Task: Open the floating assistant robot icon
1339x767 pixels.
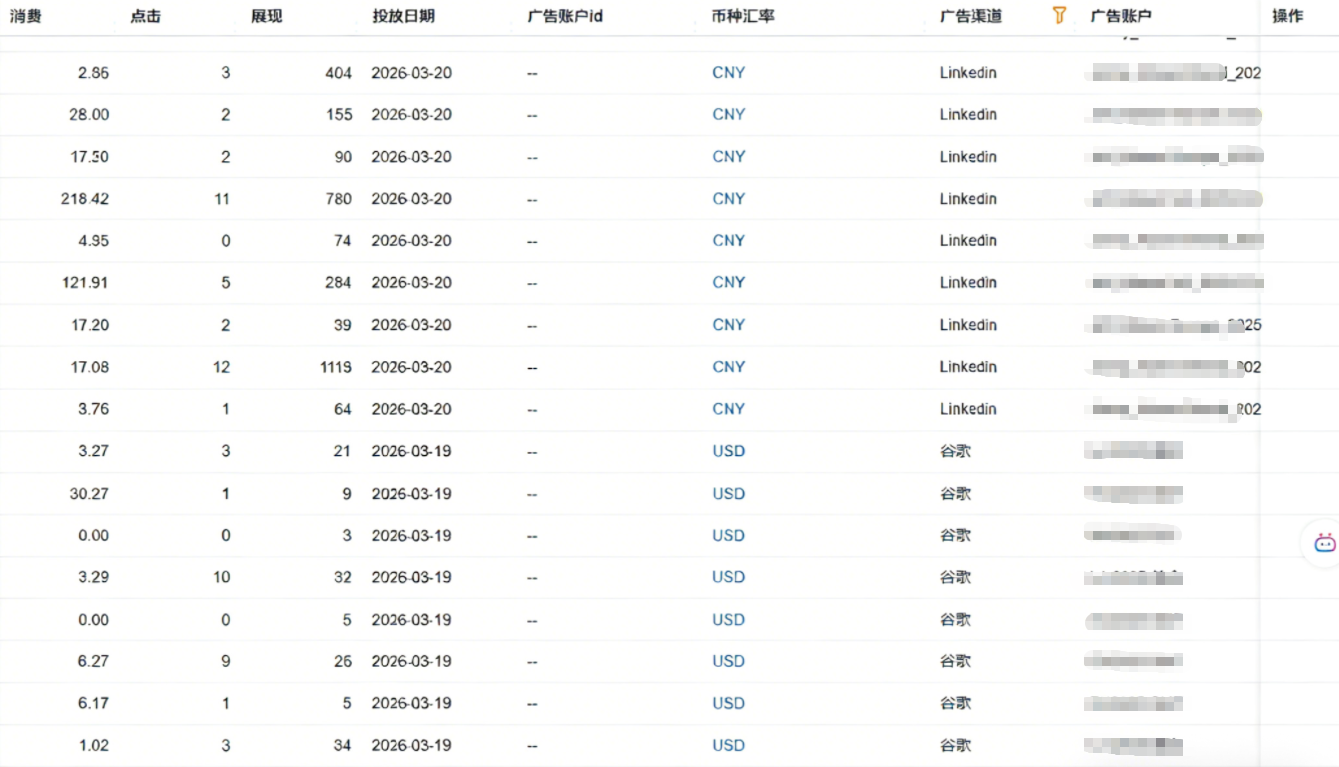Action: point(1324,543)
